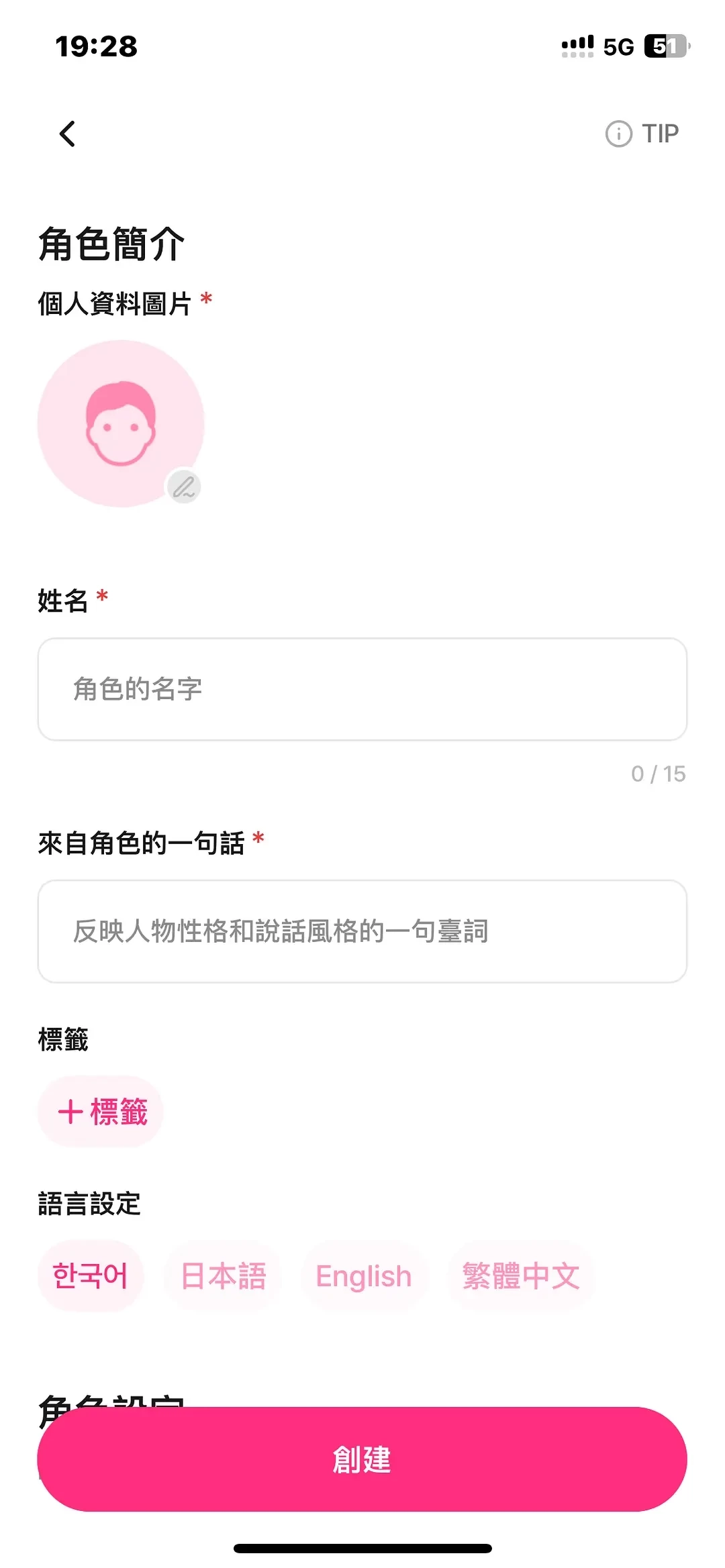The image size is (725, 1568).
Task: Open the TIP link at top right
Action: tap(661, 132)
